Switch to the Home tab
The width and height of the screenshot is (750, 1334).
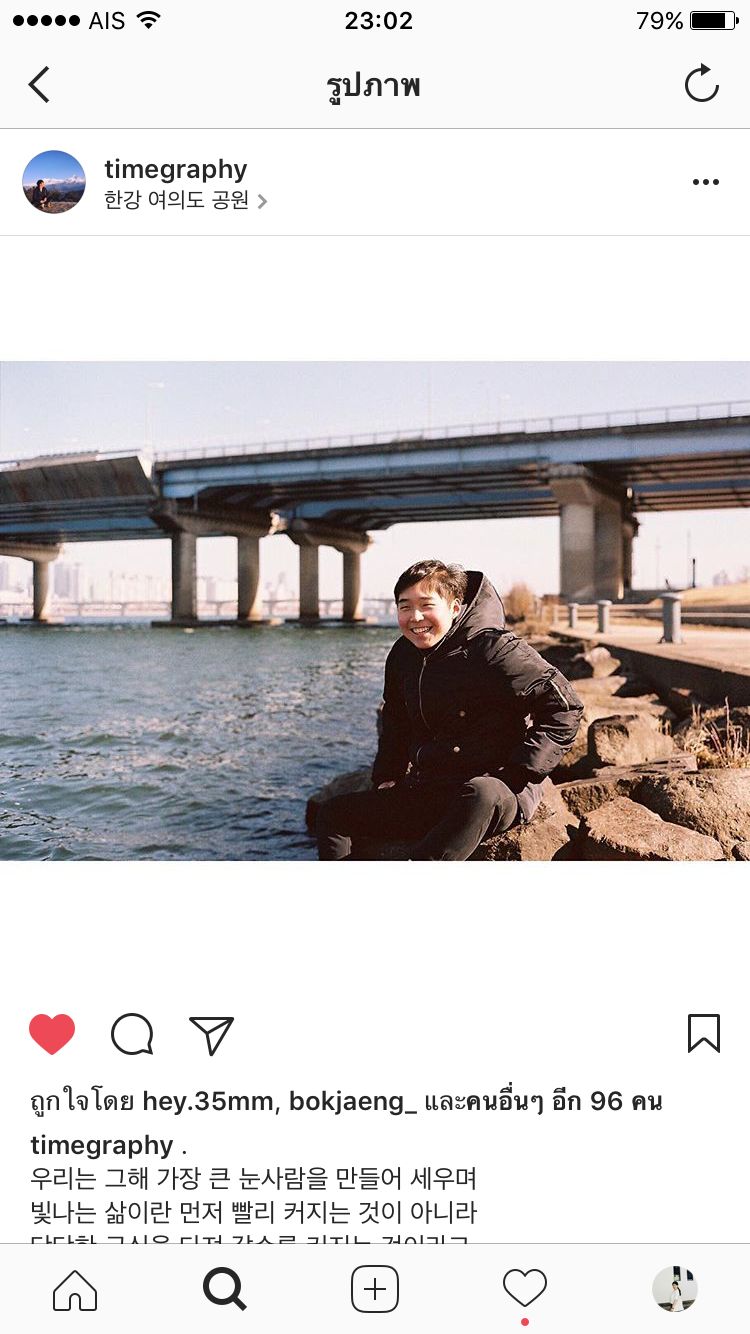(x=75, y=1289)
